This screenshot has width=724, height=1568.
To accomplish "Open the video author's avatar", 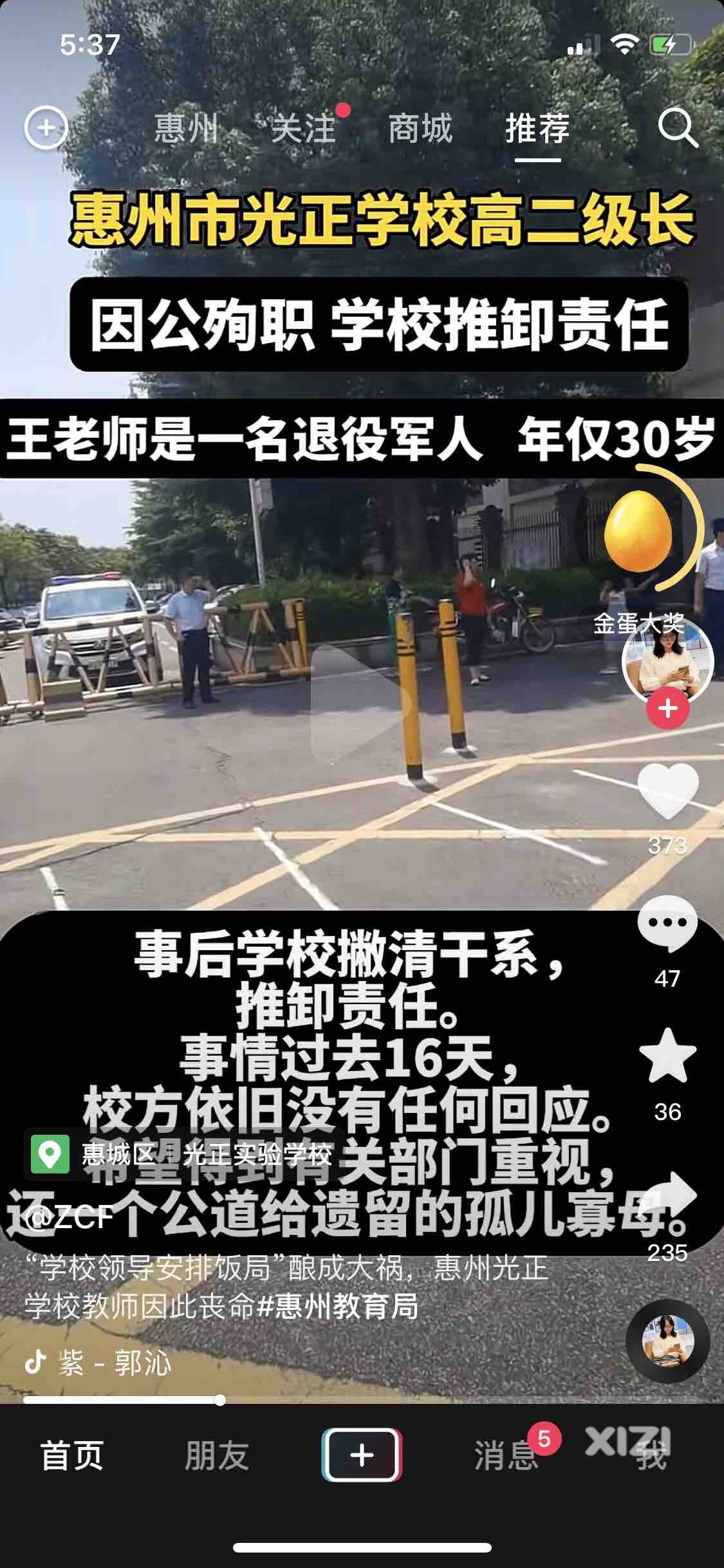I will 667,662.
